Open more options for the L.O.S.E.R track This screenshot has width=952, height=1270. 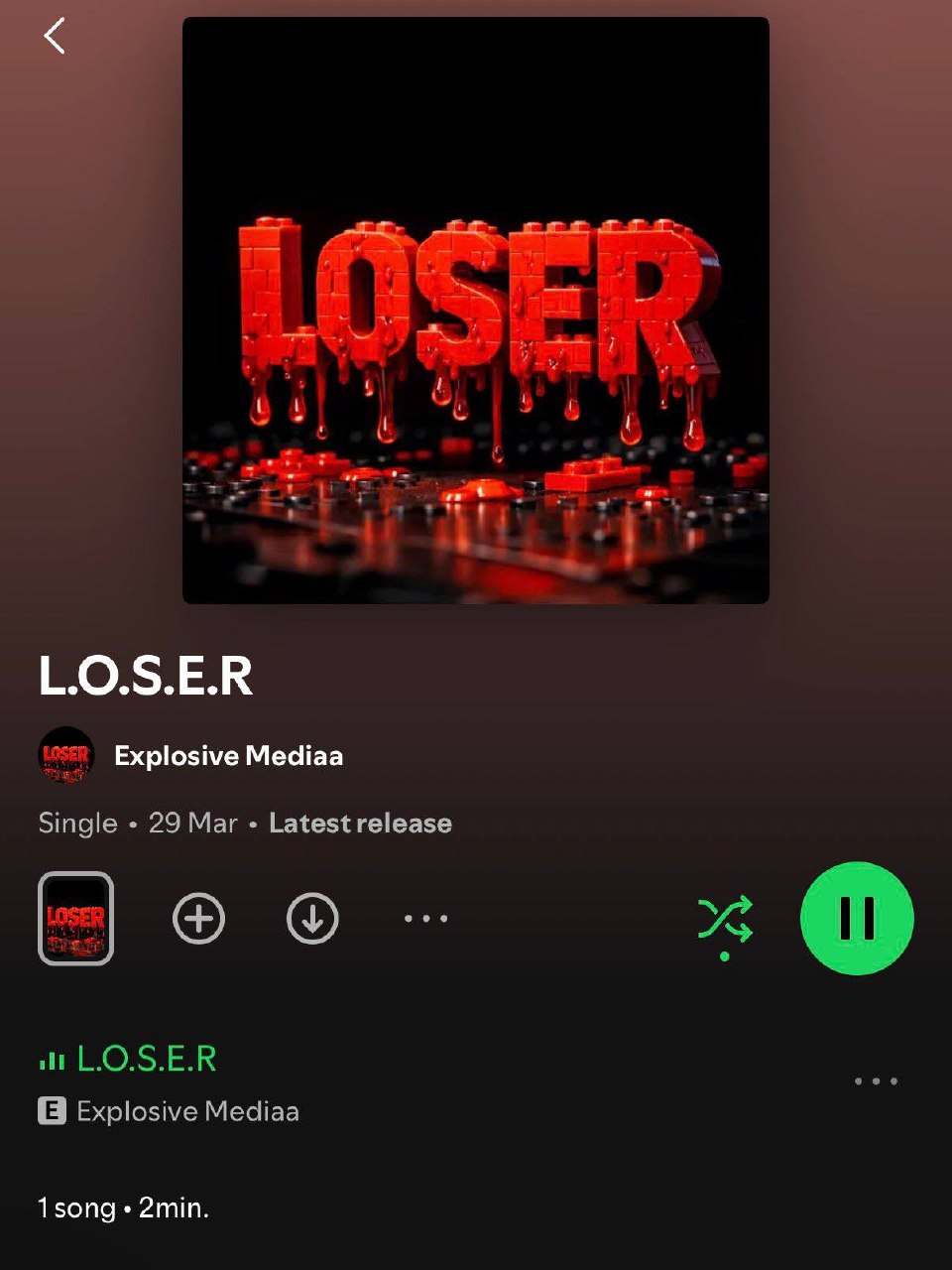click(877, 1081)
